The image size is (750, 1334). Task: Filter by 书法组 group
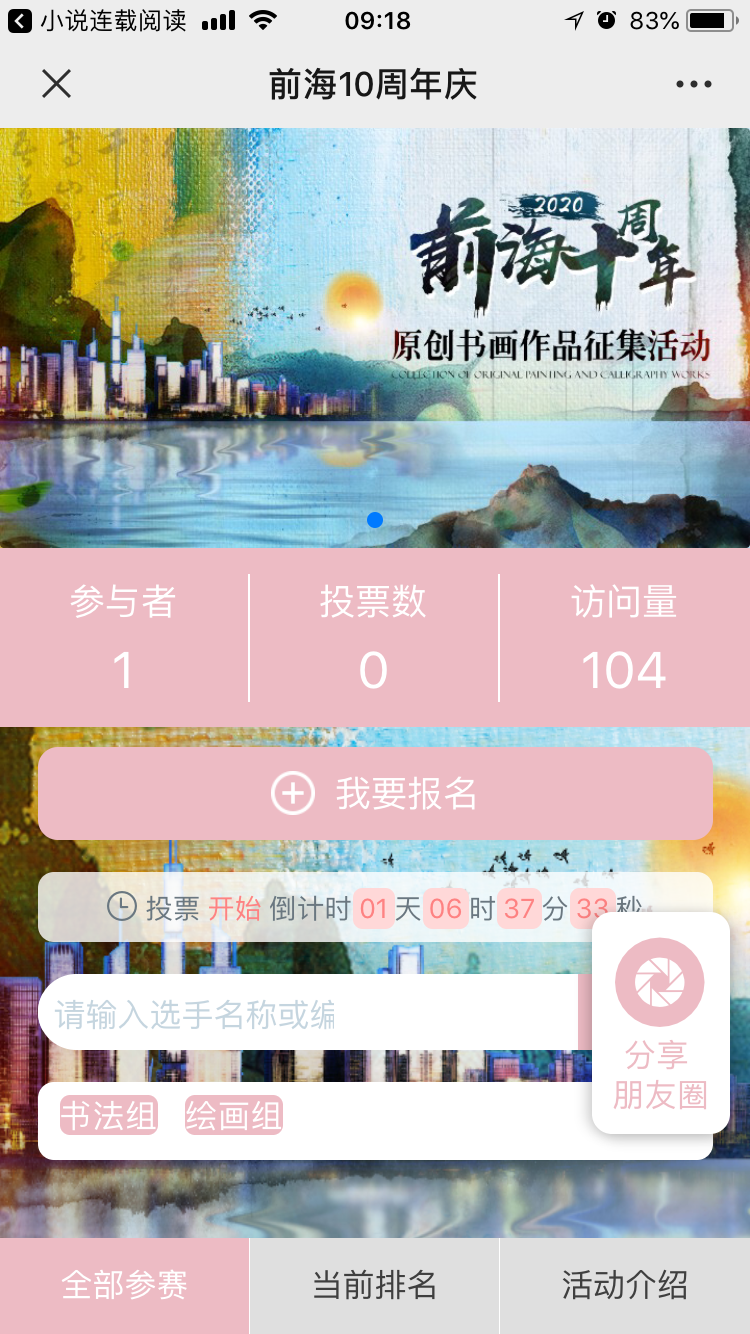(x=109, y=1116)
